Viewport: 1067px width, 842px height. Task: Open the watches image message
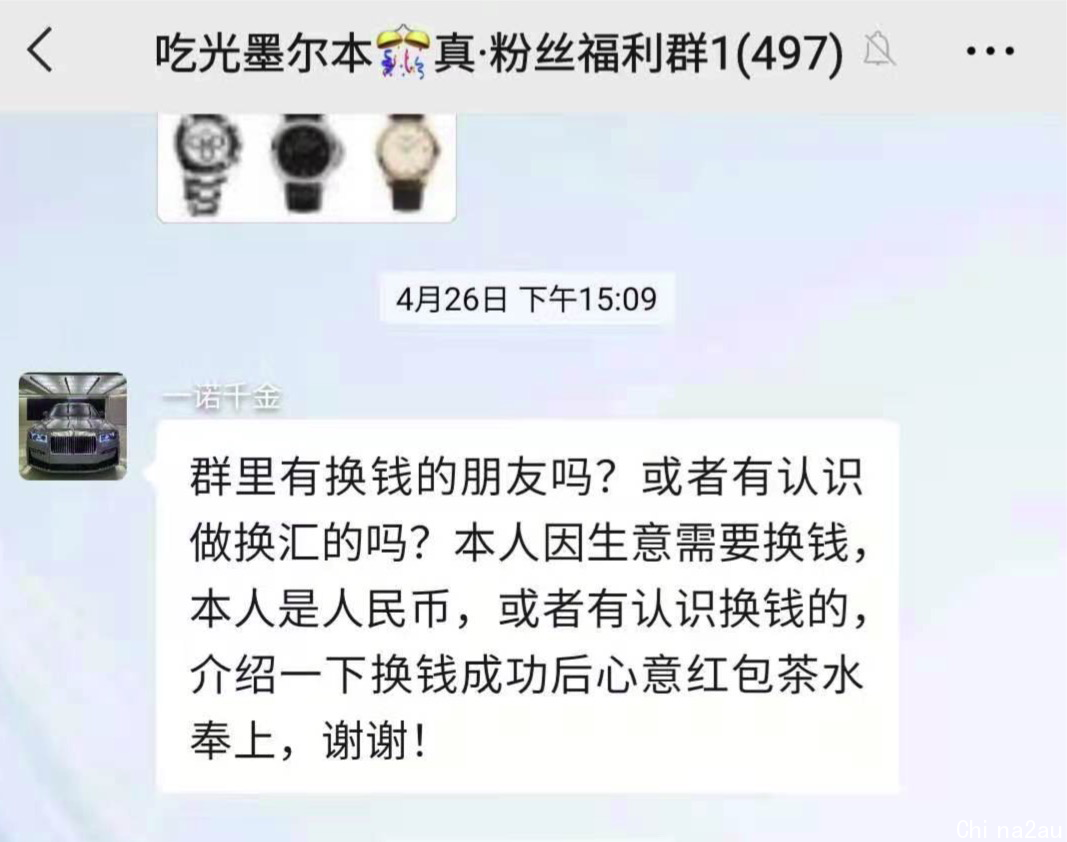pos(306,165)
